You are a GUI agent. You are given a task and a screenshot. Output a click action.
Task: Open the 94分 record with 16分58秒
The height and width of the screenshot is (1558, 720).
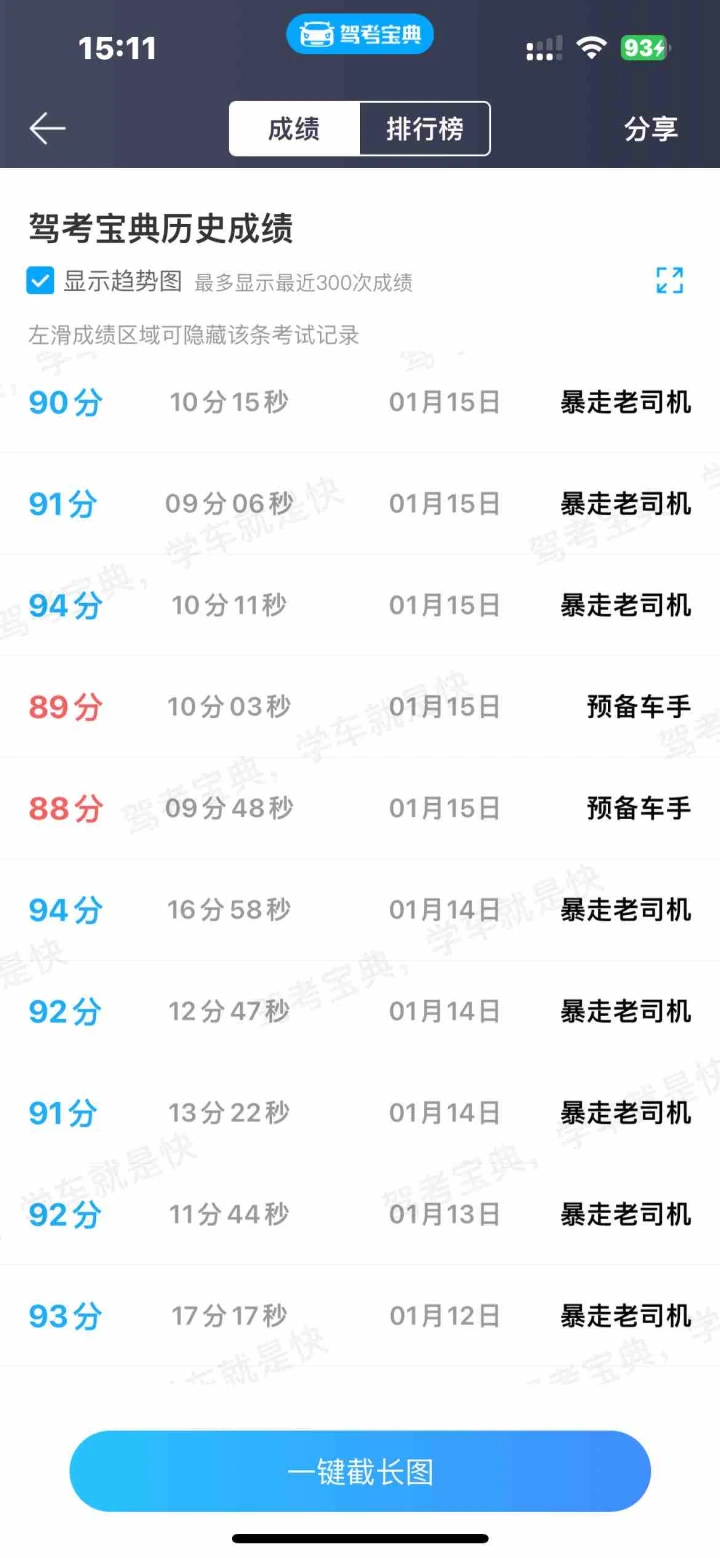(360, 910)
